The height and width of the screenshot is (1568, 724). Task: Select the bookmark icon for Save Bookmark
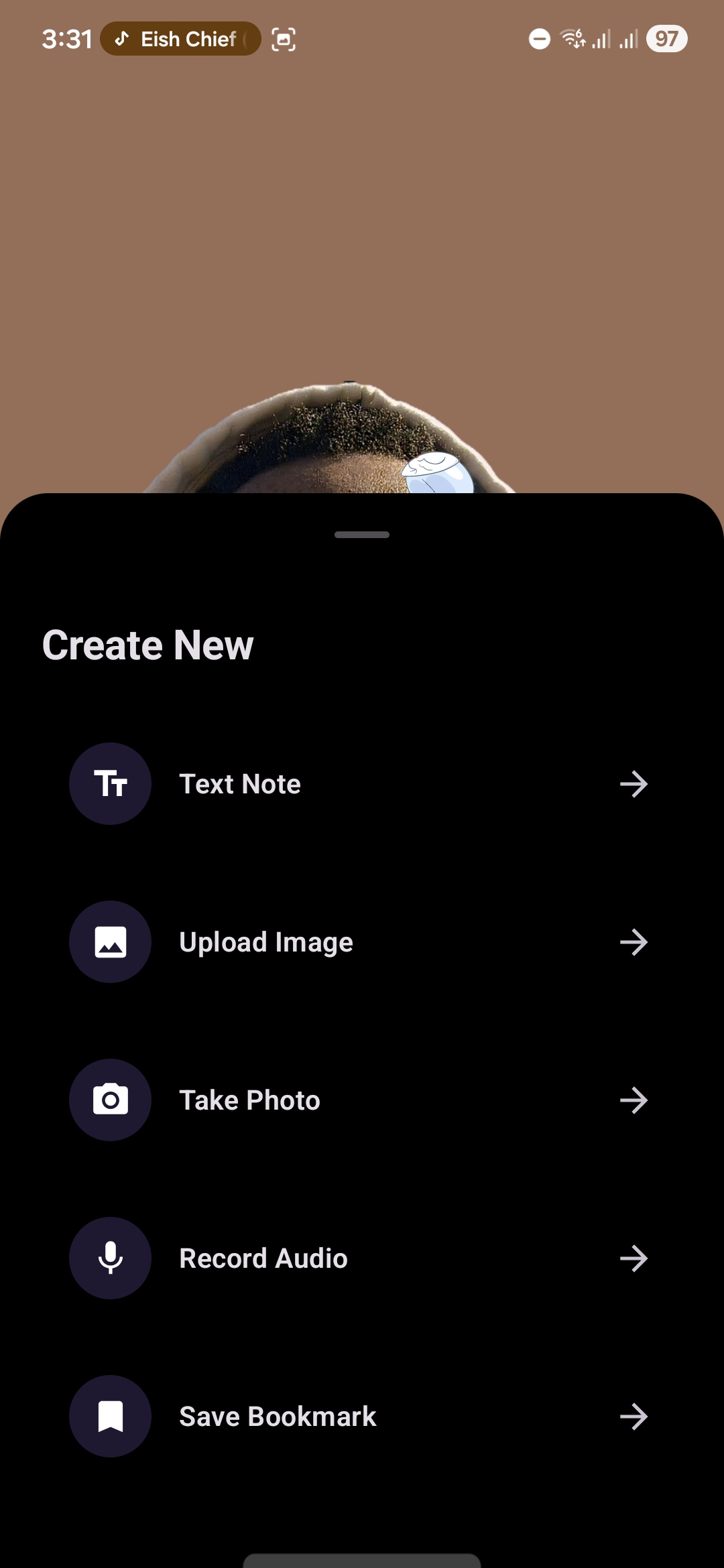(x=109, y=1416)
